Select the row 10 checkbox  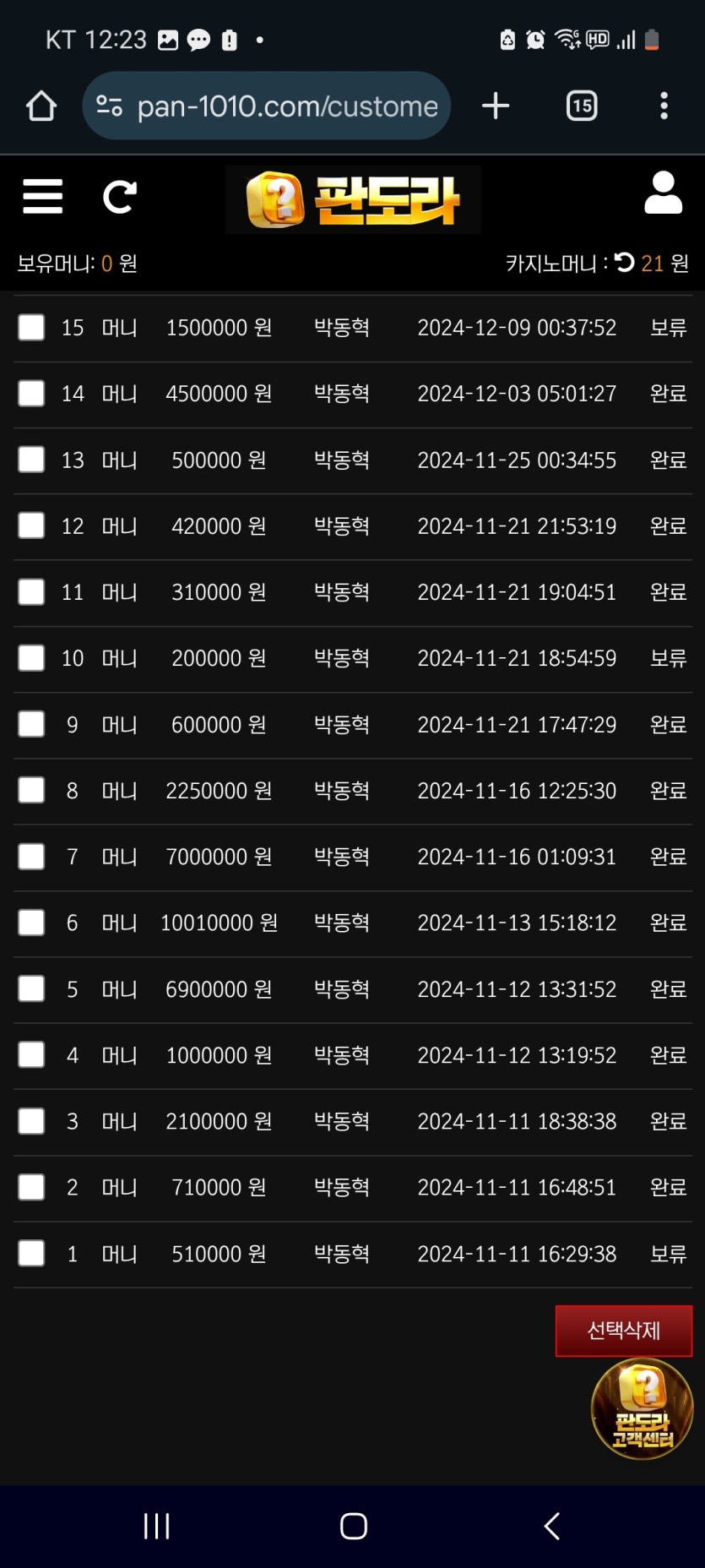(32, 658)
